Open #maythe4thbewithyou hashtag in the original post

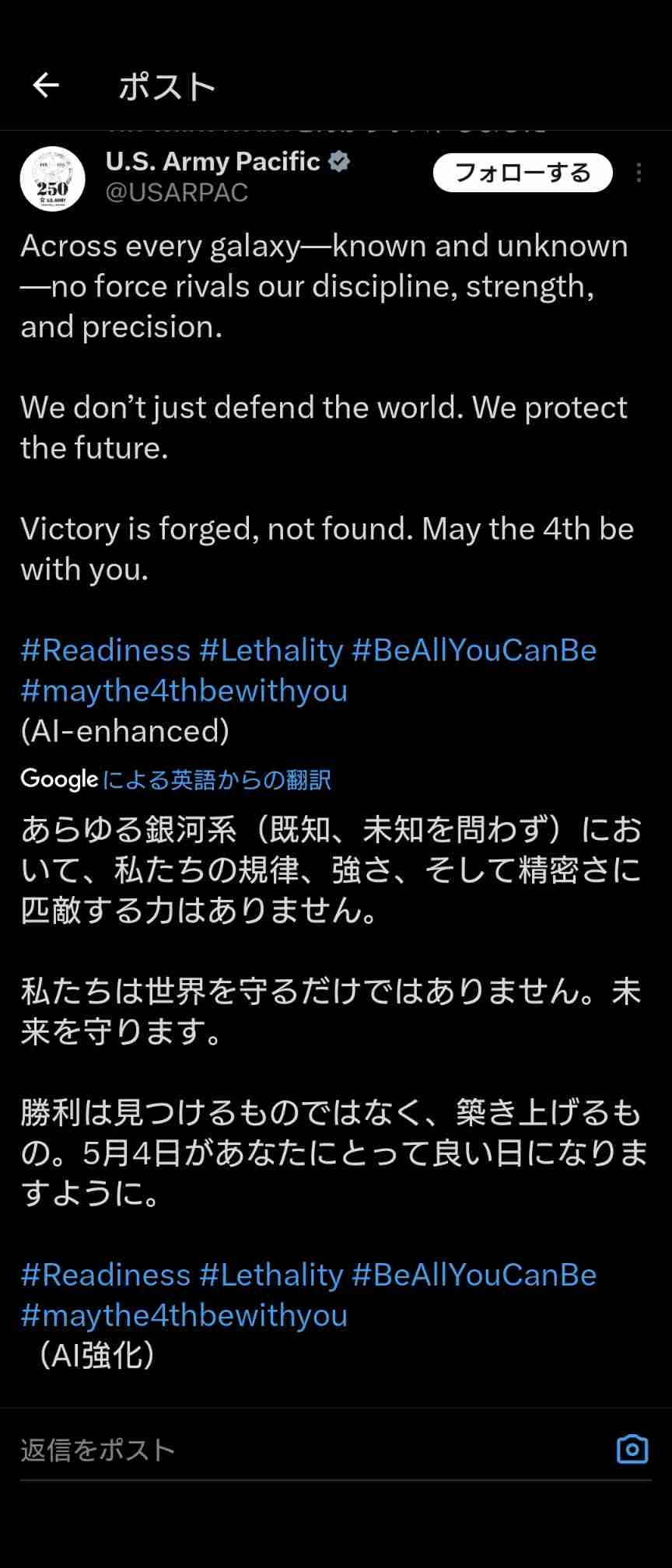(x=184, y=691)
